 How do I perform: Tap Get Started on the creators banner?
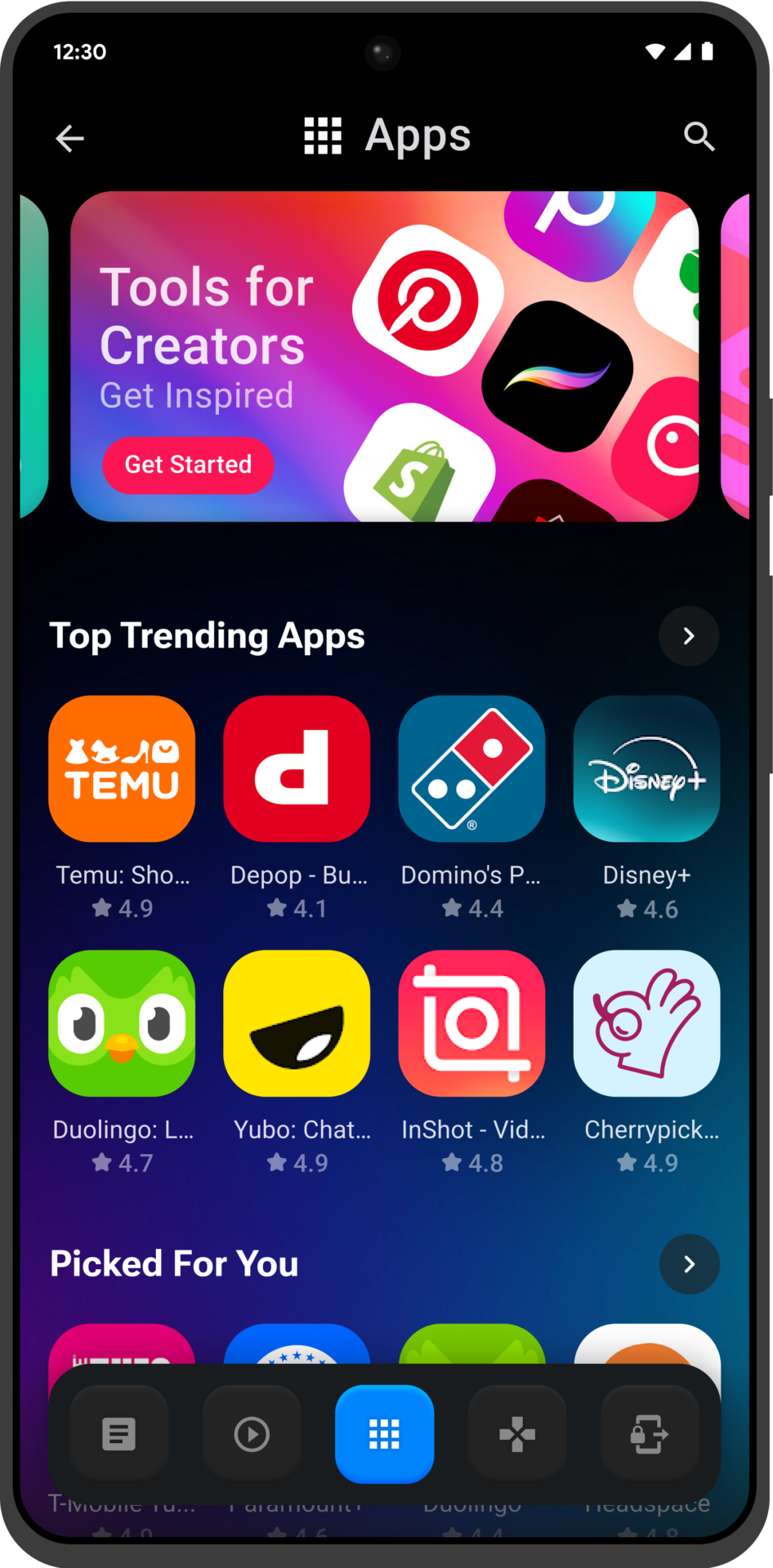coord(188,465)
